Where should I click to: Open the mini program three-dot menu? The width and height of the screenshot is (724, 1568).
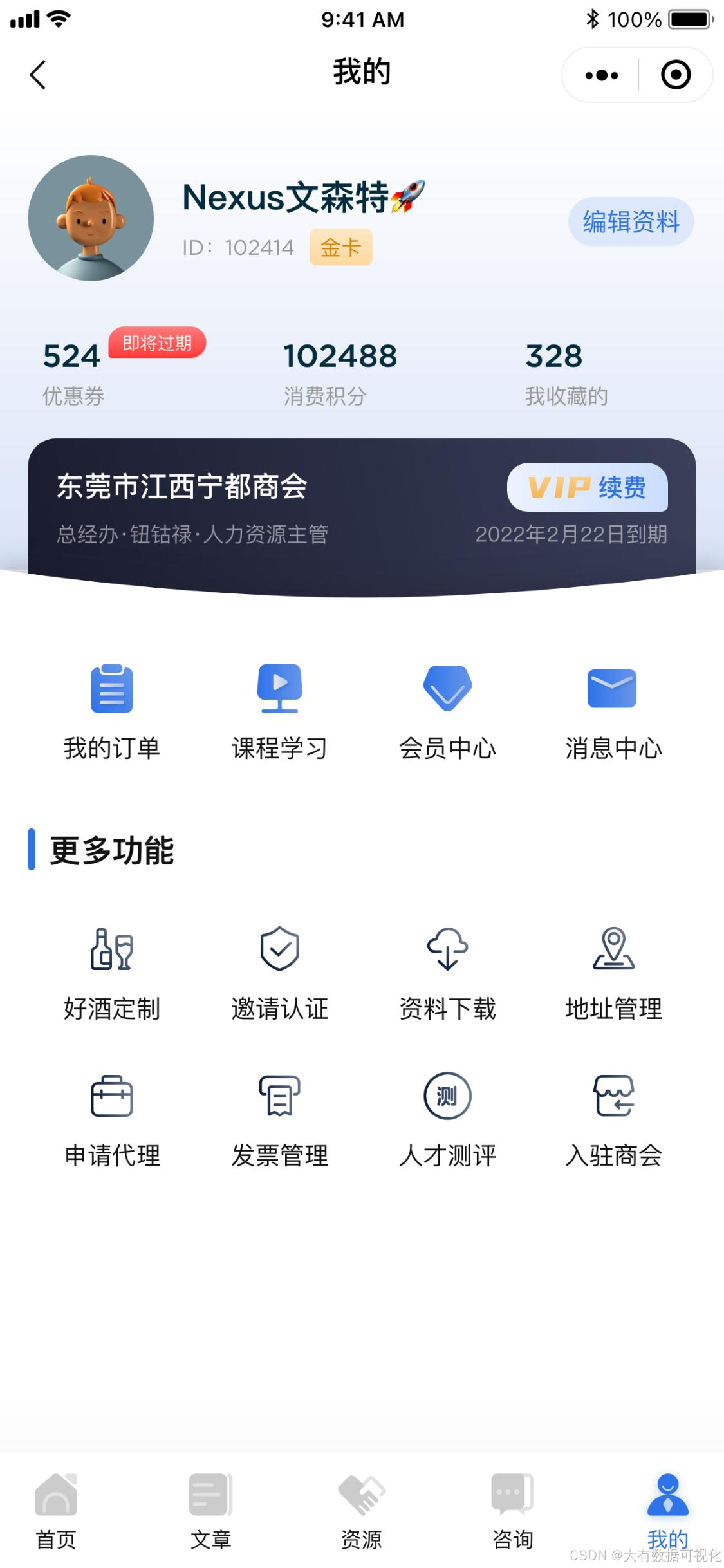coord(602,75)
